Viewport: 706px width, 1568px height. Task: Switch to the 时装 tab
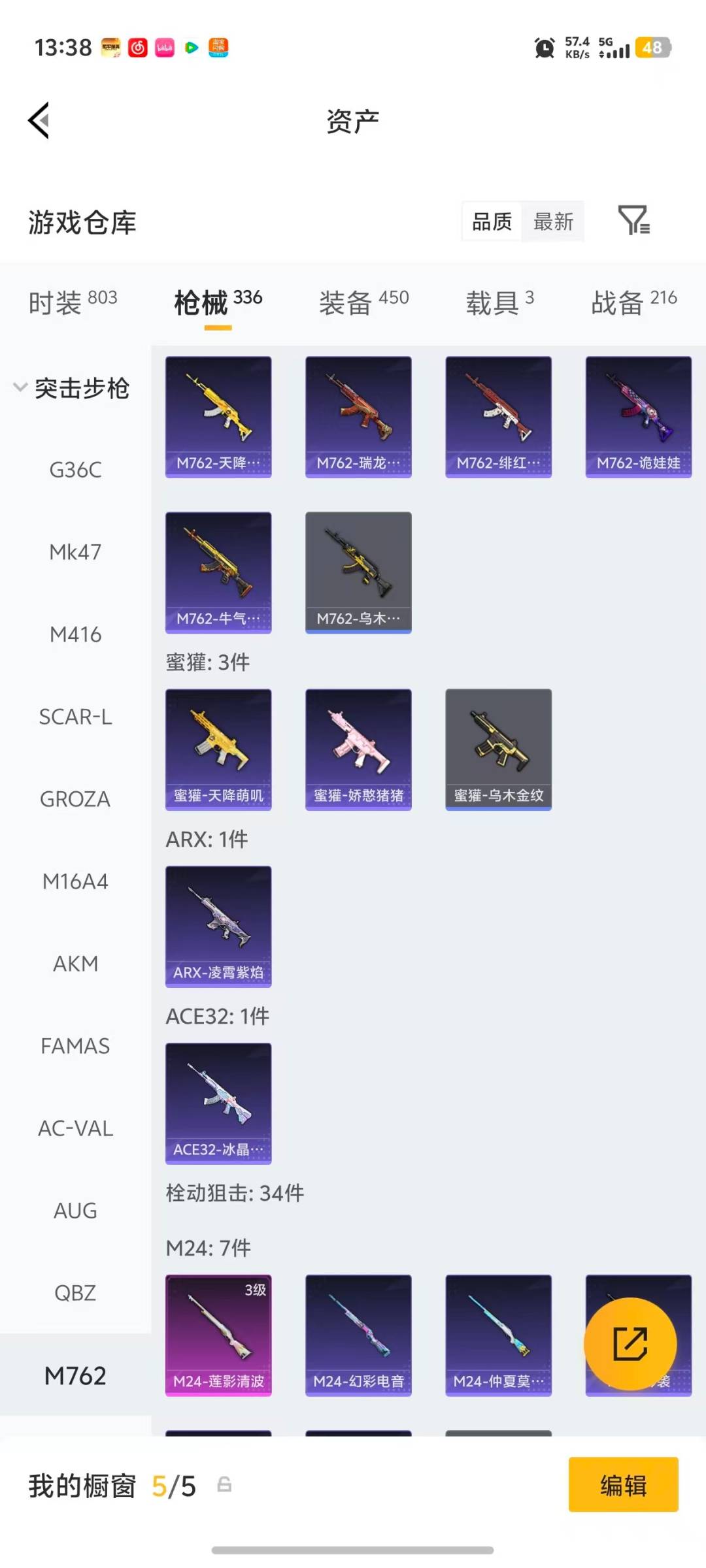tap(73, 302)
